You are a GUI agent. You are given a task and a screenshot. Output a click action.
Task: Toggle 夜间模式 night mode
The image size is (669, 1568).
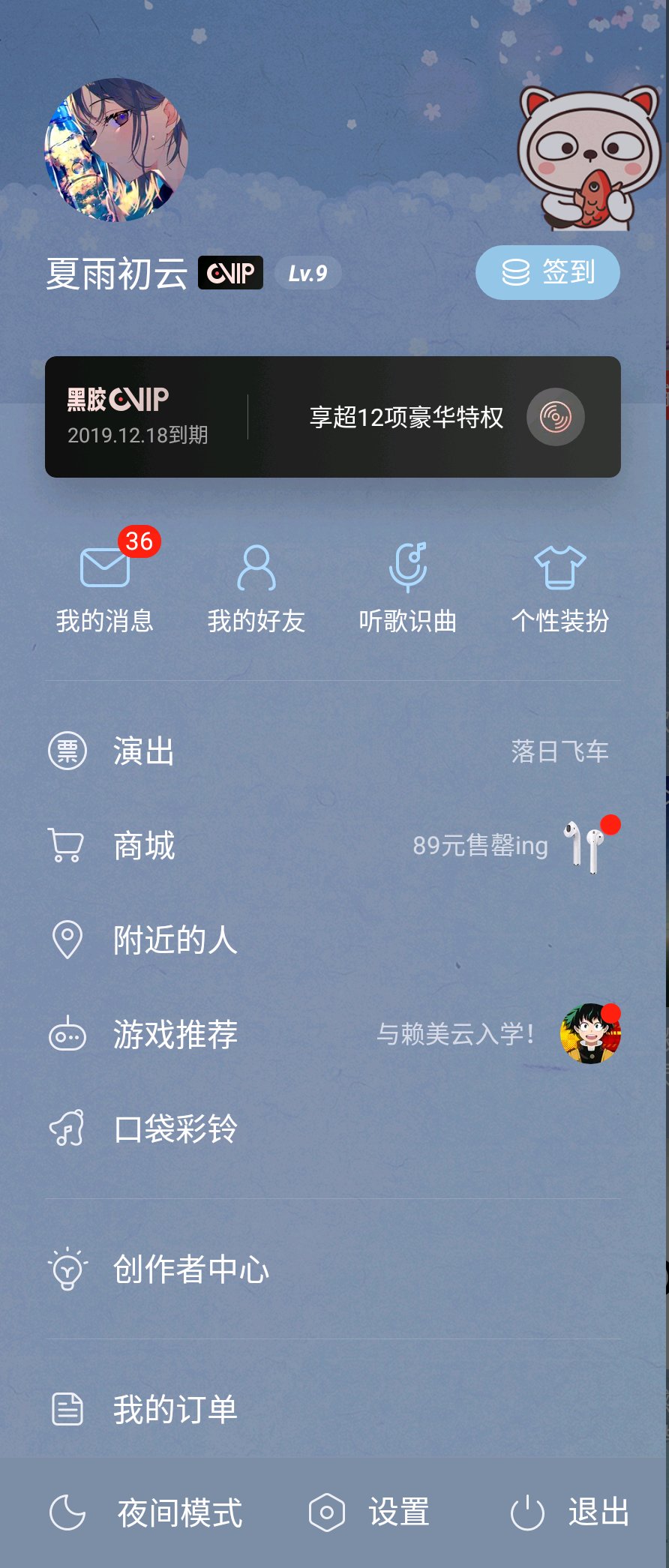145,1513
